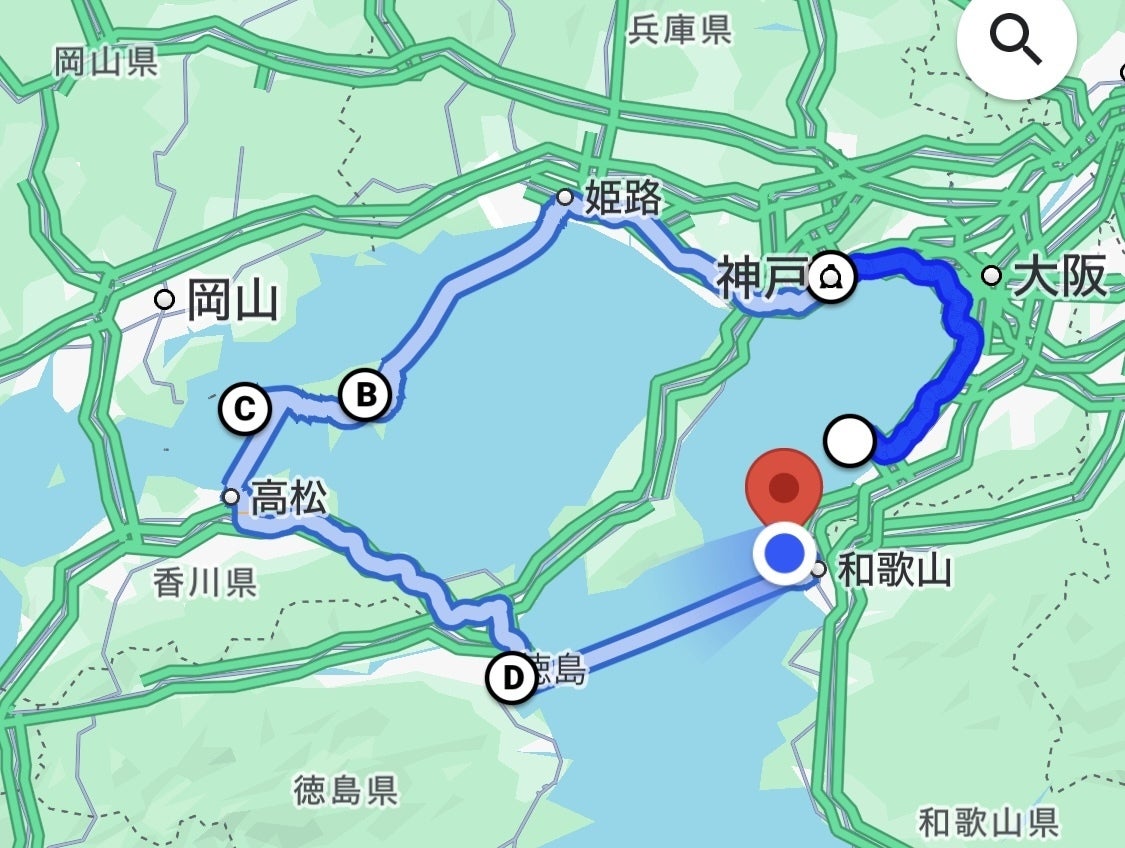Image resolution: width=1125 pixels, height=848 pixels.
Task: Tap the blue current location dot
Action: 786,552
